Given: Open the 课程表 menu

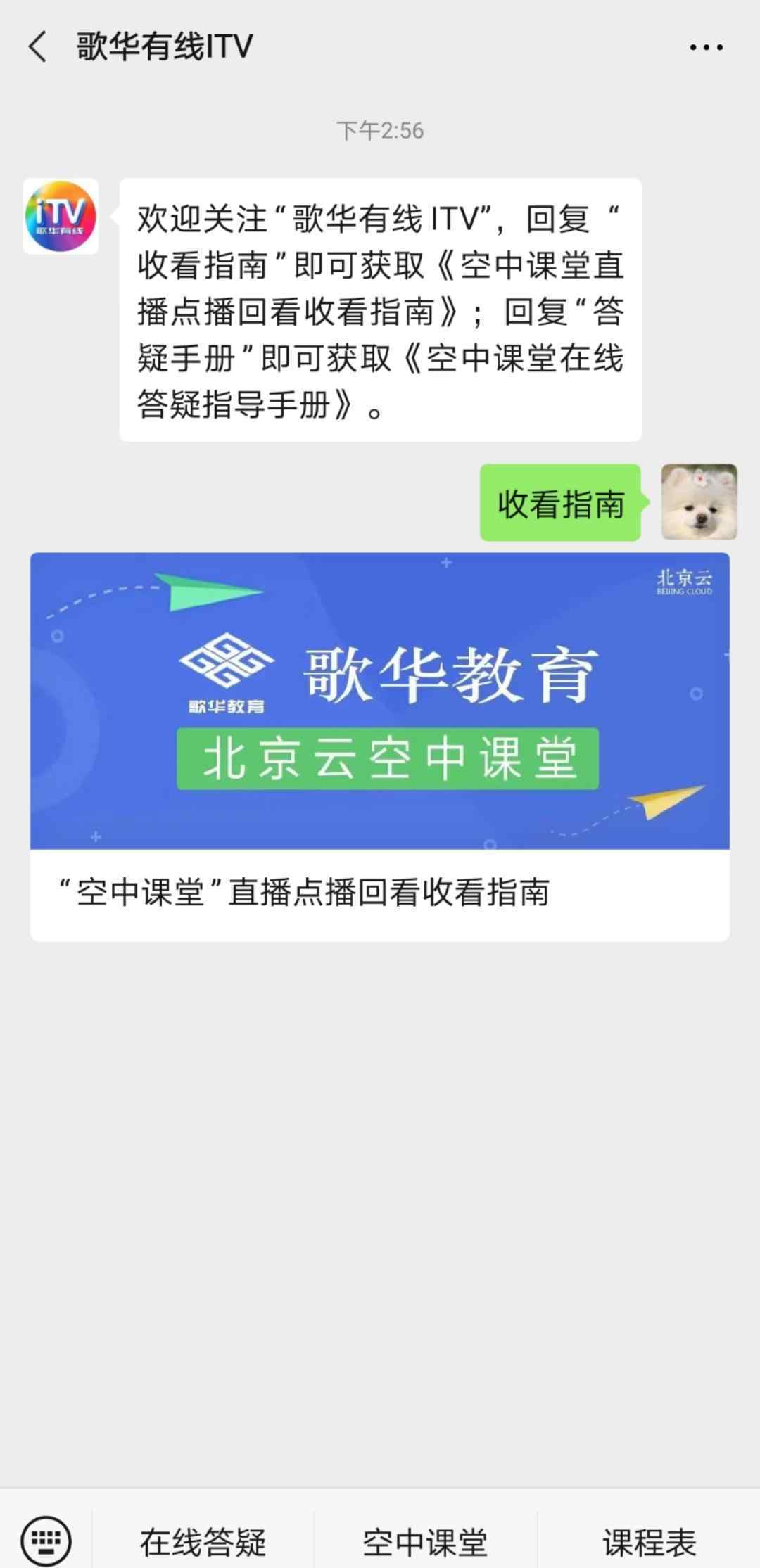Looking at the screenshot, I should [x=649, y=1541].
